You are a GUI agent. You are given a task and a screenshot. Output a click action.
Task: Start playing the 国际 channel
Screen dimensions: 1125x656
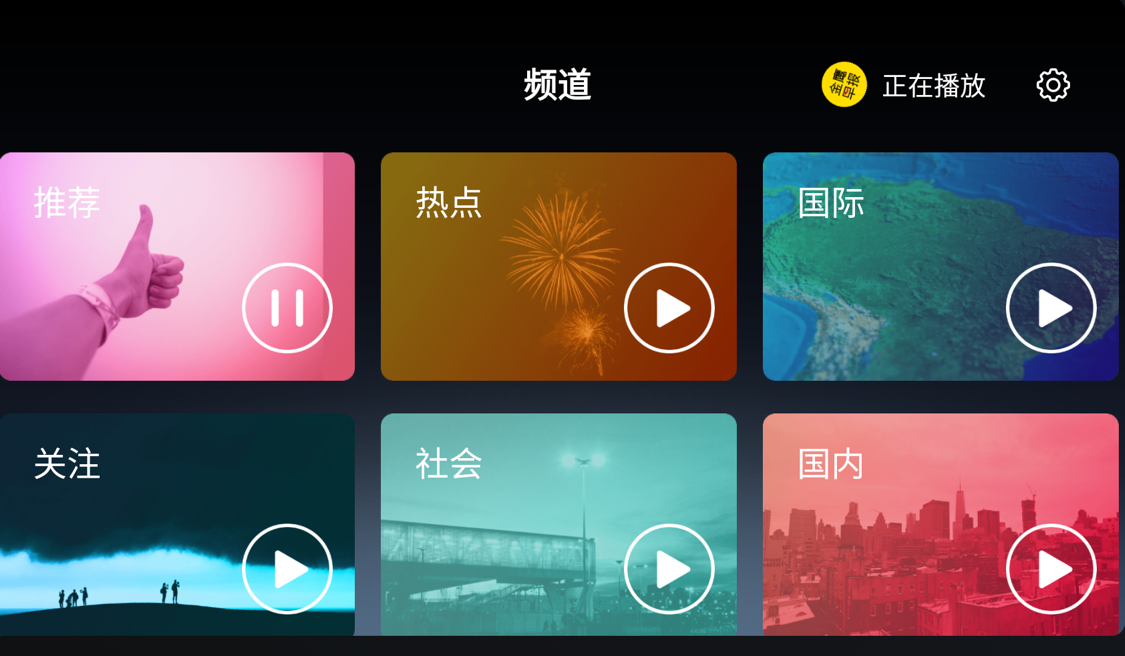click(x=1051, y=308)
